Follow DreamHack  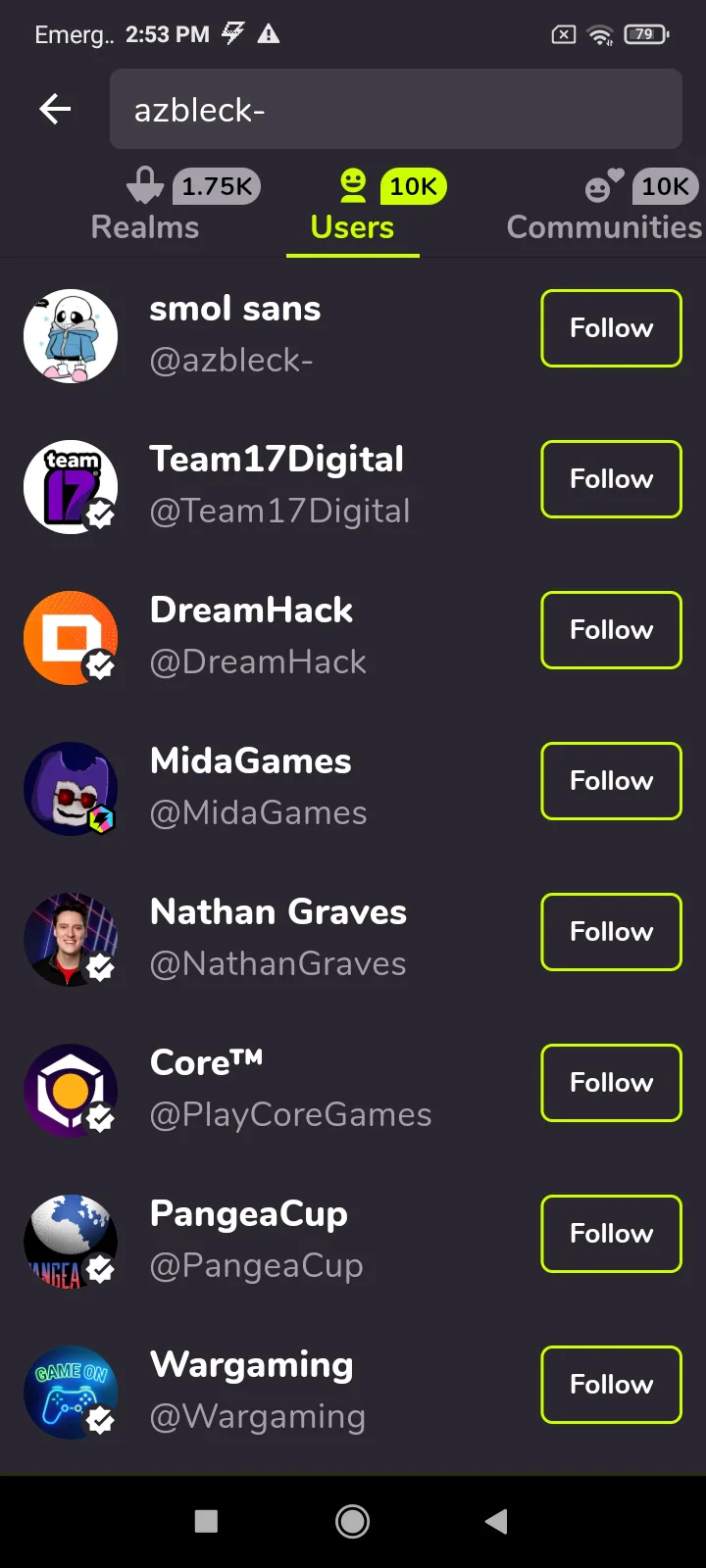coord(611,630)
